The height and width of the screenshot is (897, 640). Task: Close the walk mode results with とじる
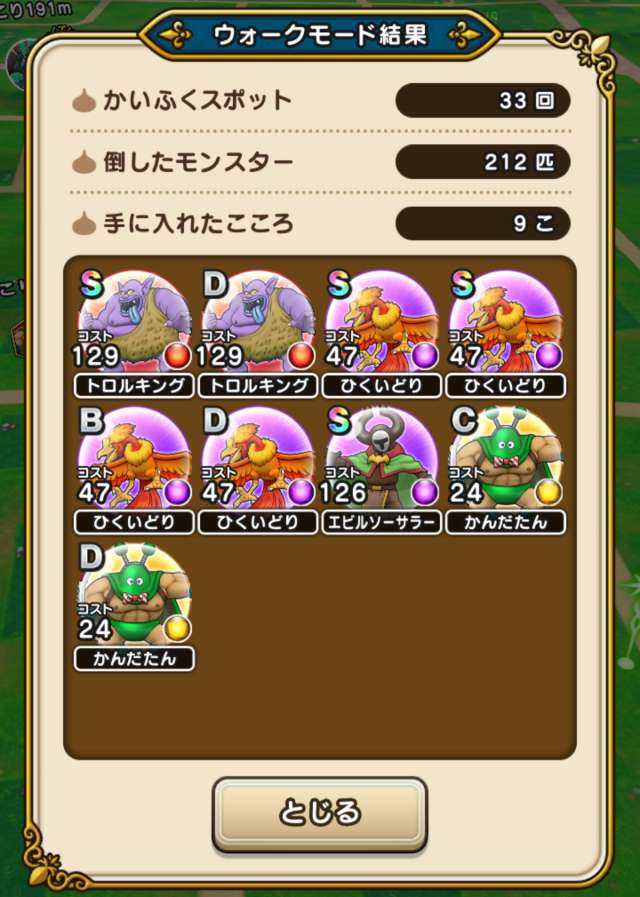[319, 813]
